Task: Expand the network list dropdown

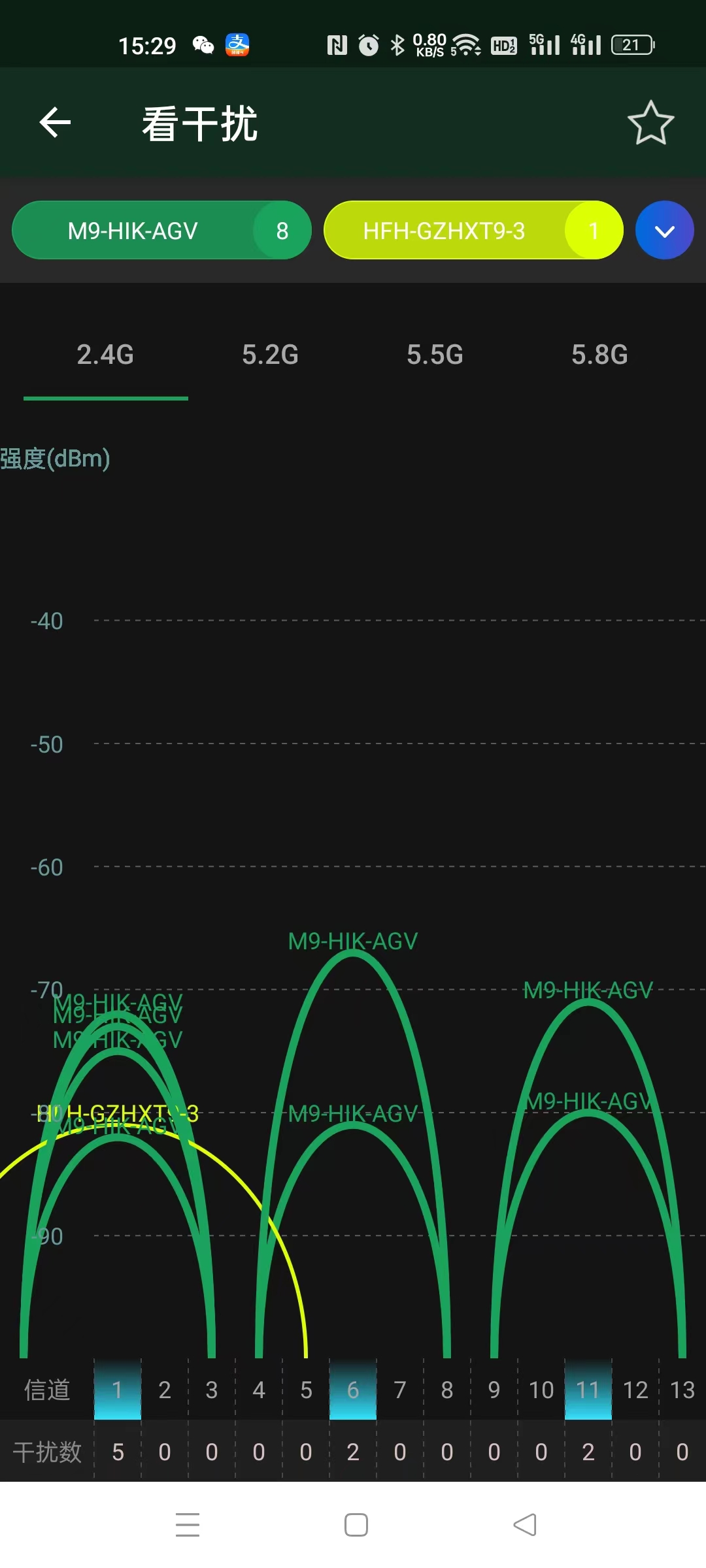Action: (x=664, y=231)
